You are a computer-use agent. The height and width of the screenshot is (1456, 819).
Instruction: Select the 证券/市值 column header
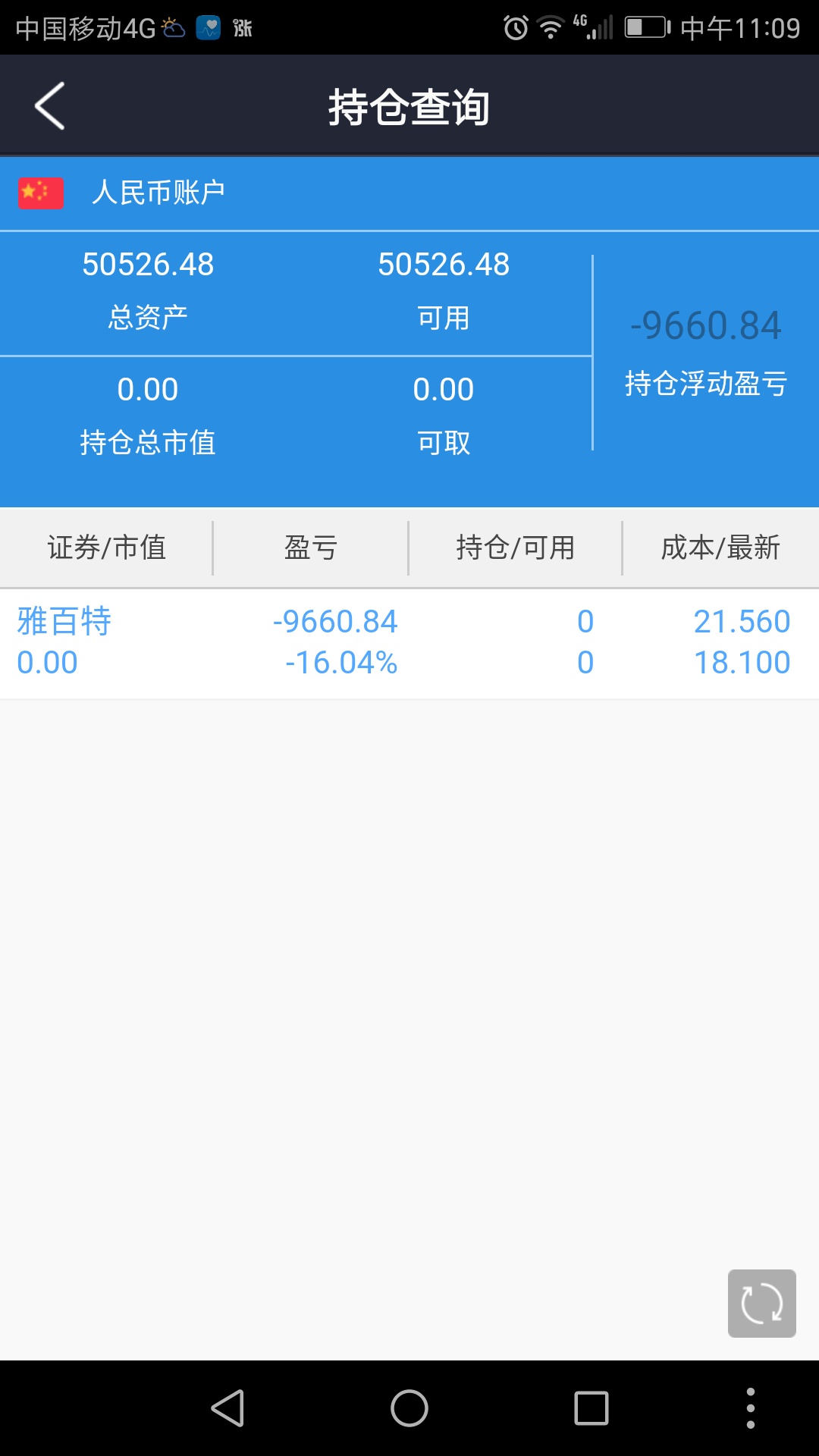coord(106,548)
